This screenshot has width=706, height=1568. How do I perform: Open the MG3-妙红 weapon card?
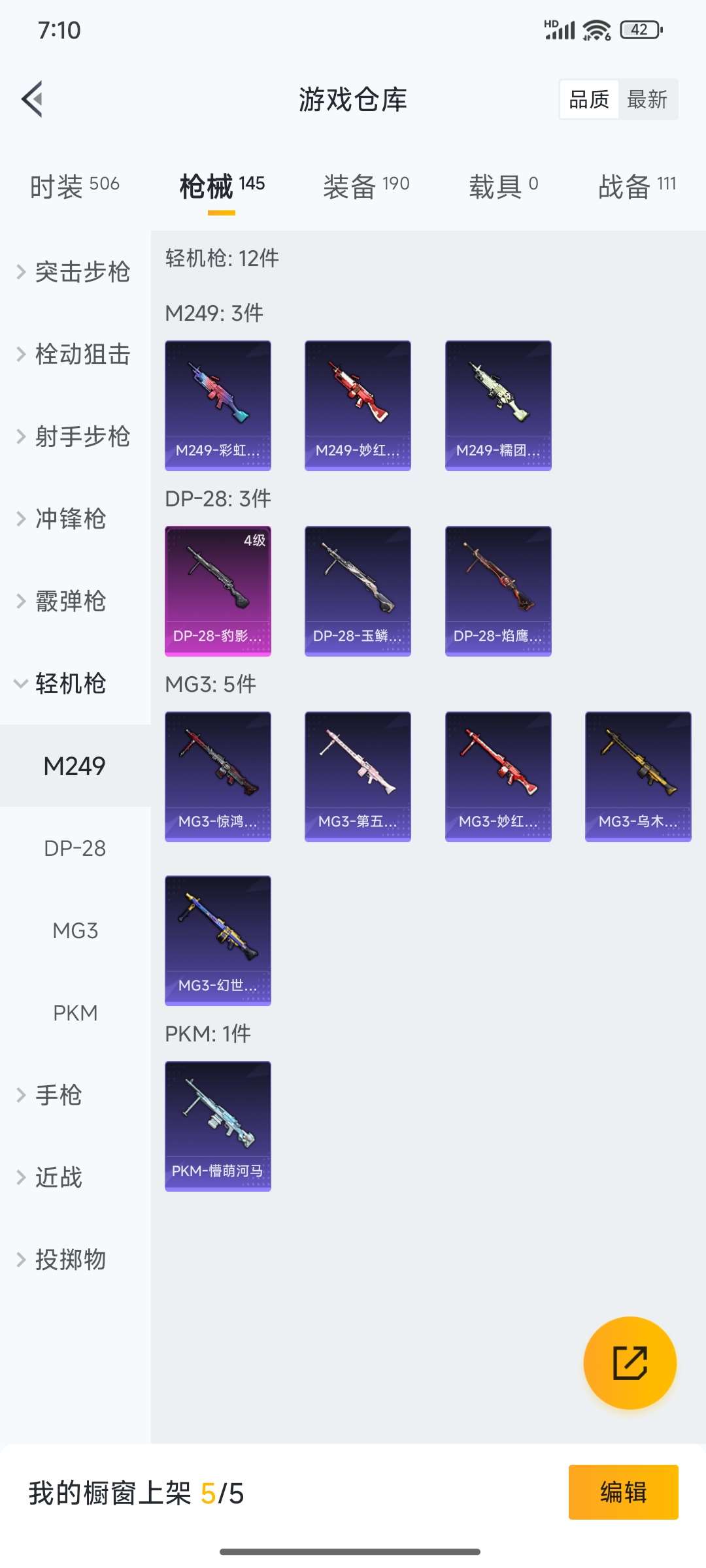pyautogui.click(x=498, y=775)
